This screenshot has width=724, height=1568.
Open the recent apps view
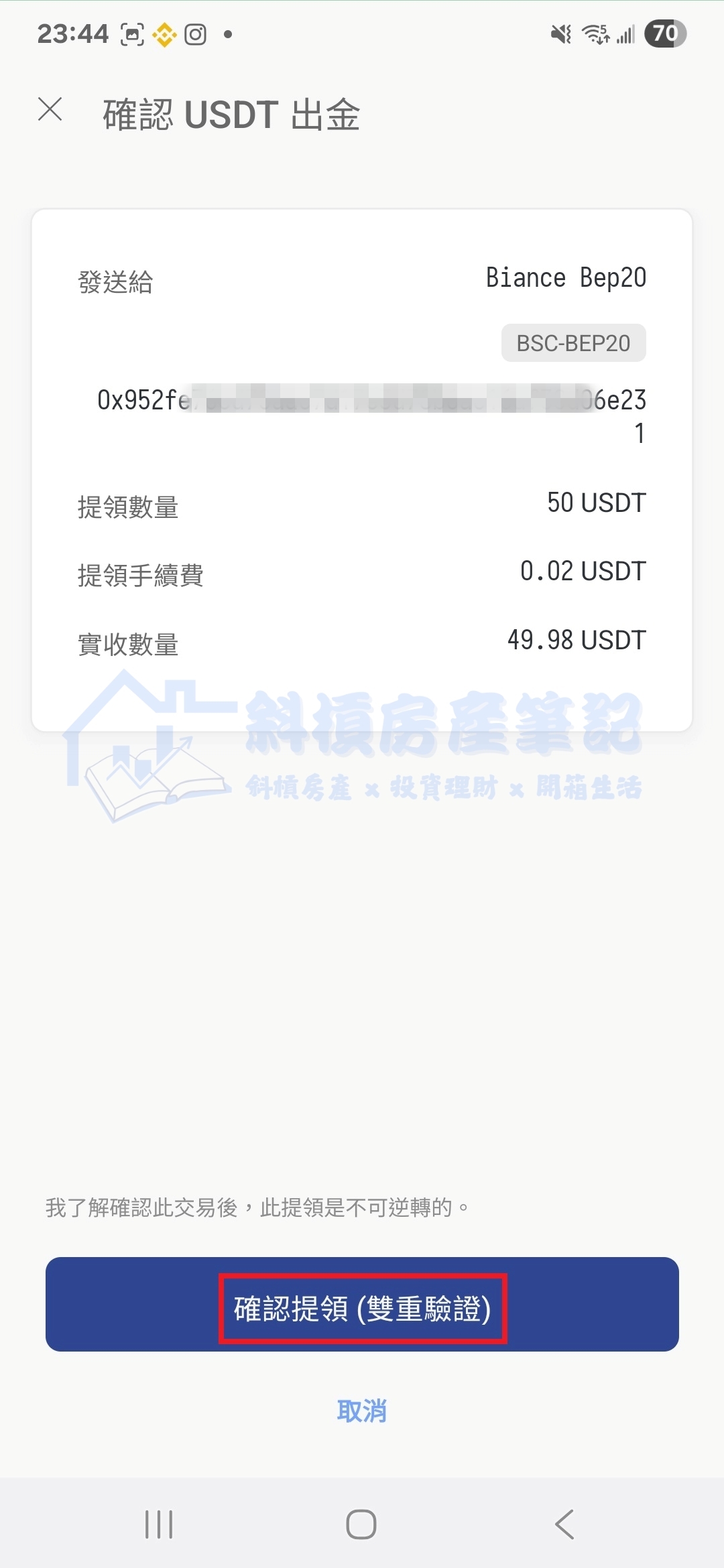[159, 1524]
